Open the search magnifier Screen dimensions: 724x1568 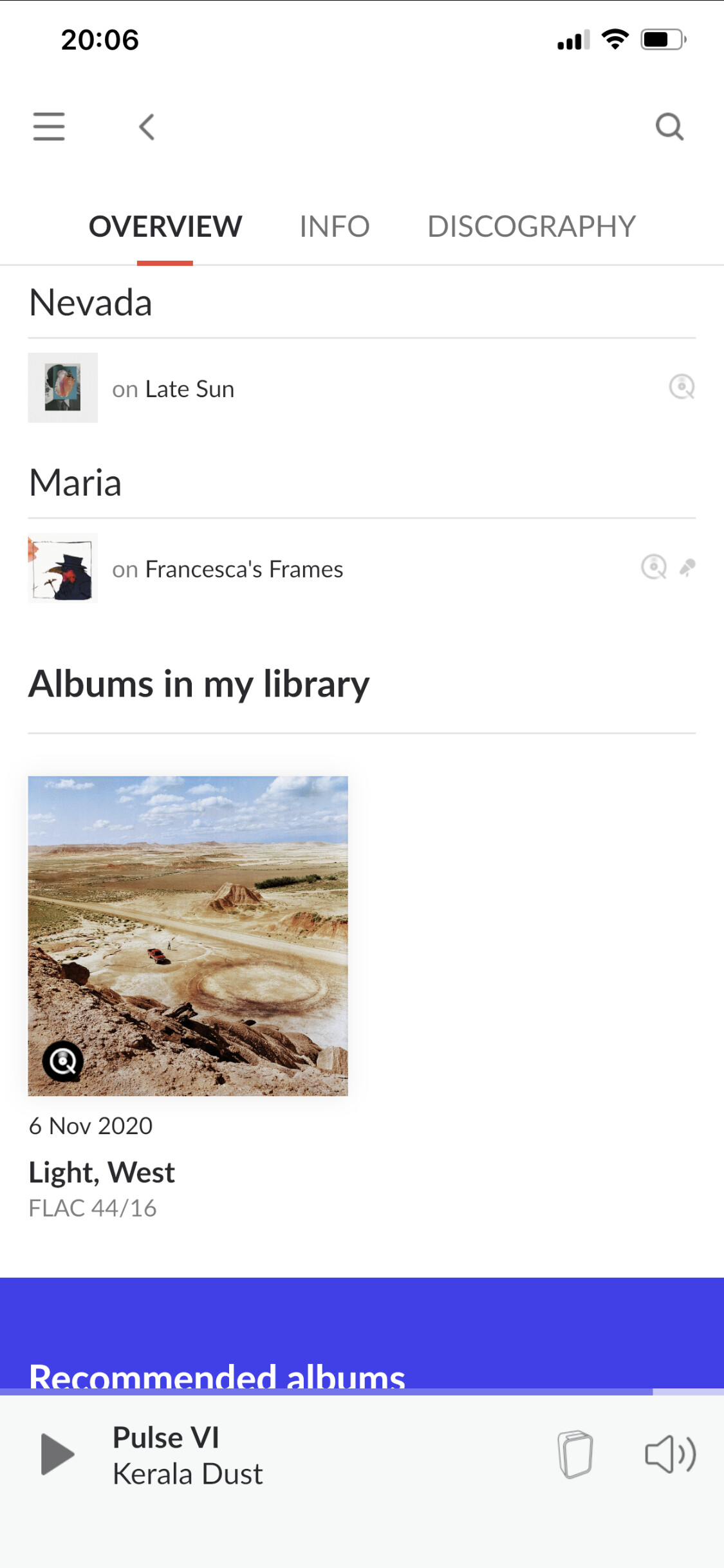[x=669, y=127]
